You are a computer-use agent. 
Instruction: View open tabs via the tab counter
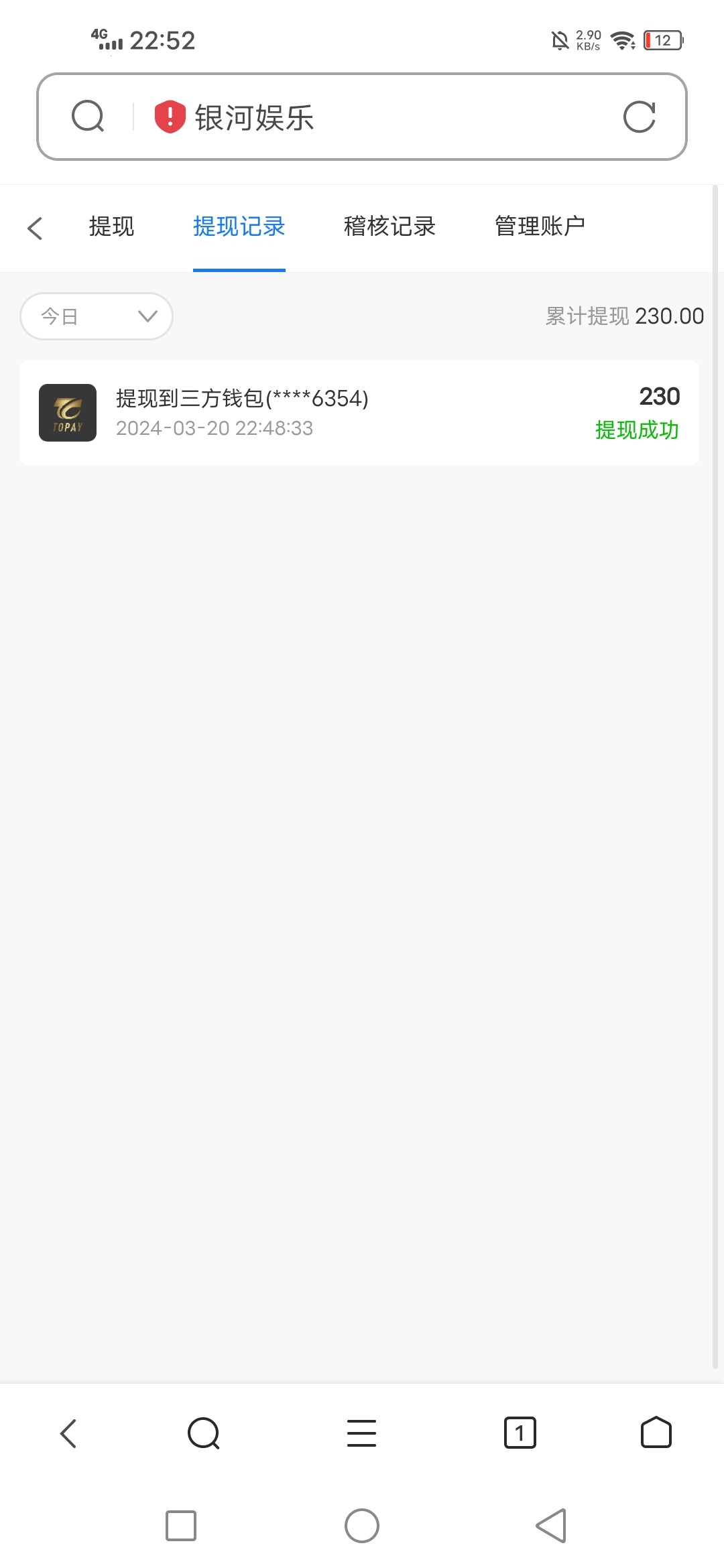click(x=520, y=1433)
